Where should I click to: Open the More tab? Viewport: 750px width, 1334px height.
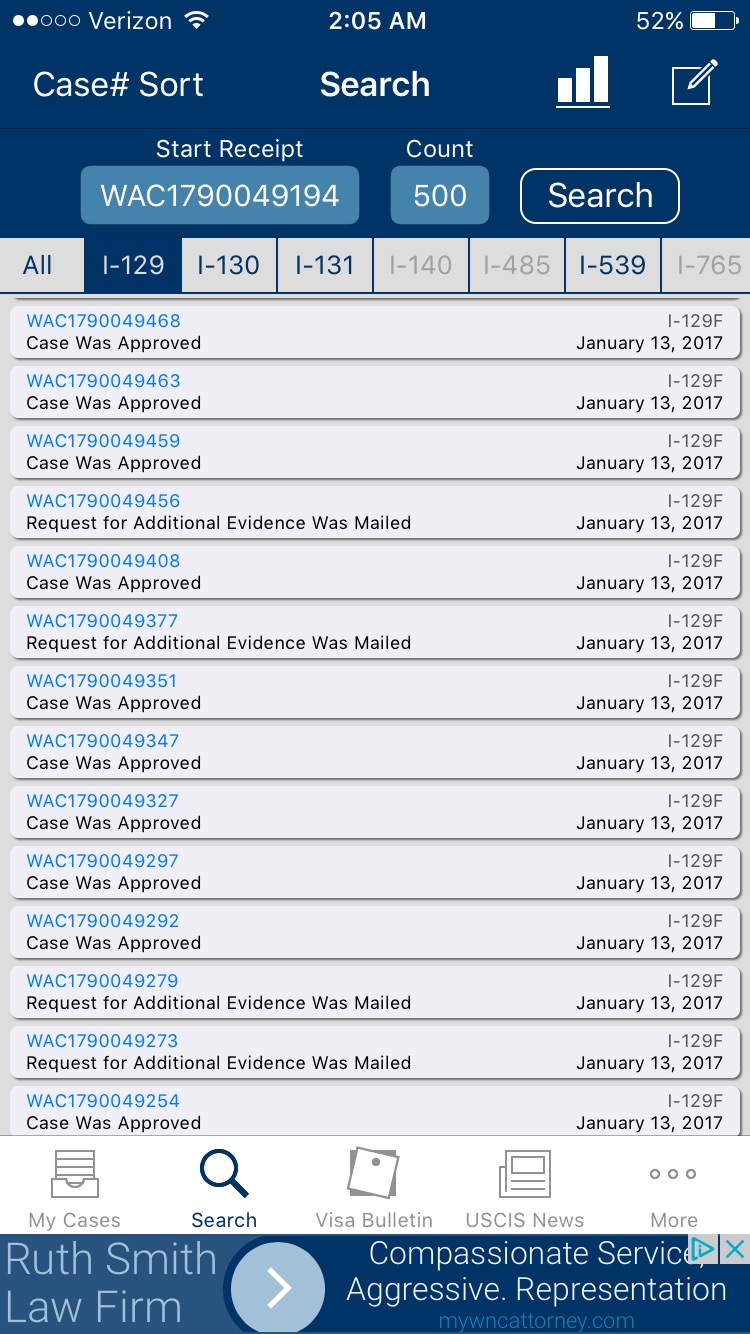[674, 1188]
